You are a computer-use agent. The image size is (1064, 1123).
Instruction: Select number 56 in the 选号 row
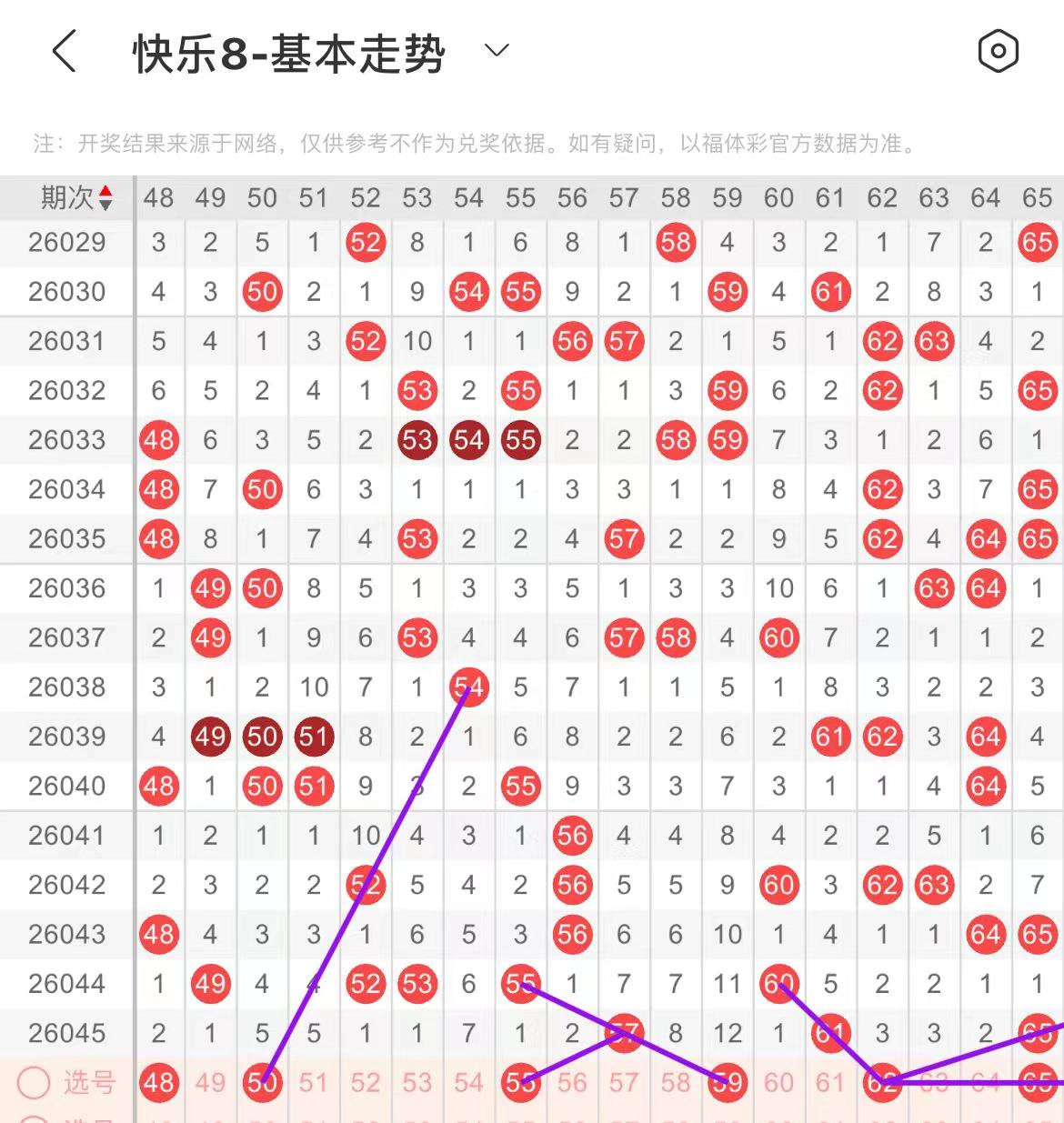[572, 1082]
